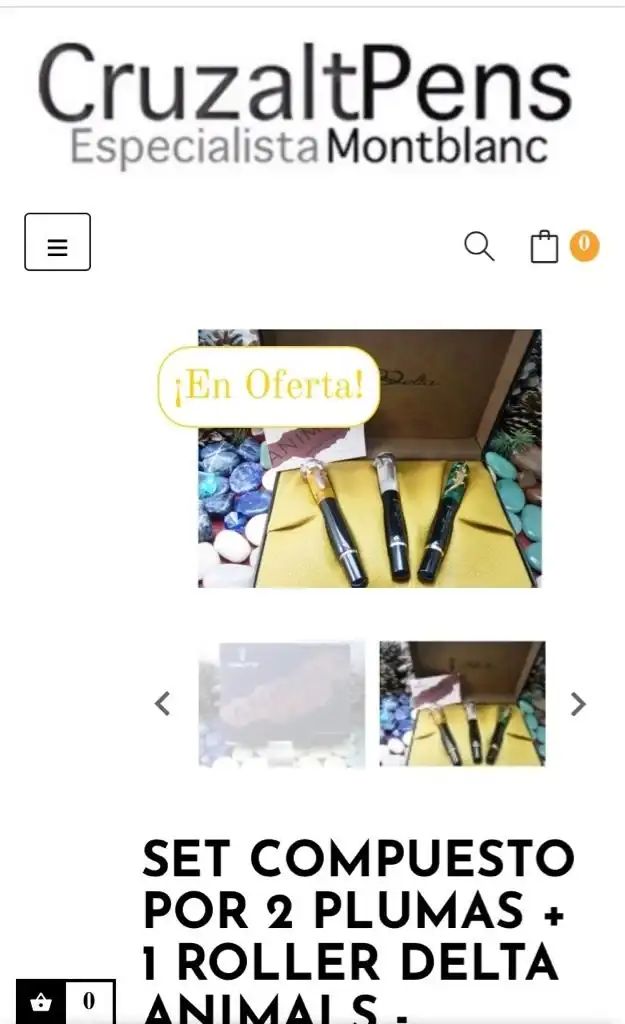
Task: Go to CruzaltPens home via logo
Action: [305, 103]
